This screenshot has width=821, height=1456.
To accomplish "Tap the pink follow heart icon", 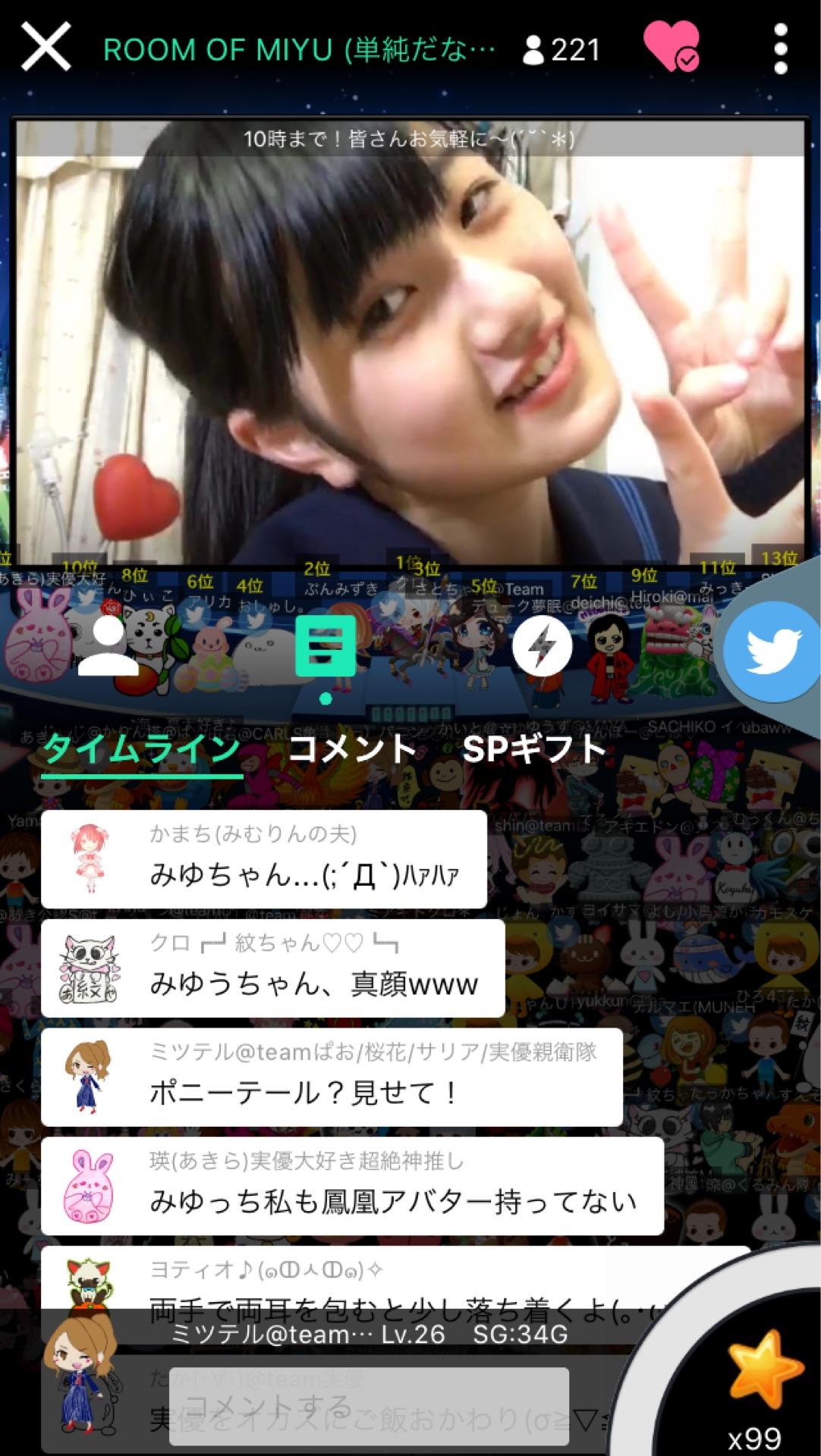I will (x=671, y=47).
